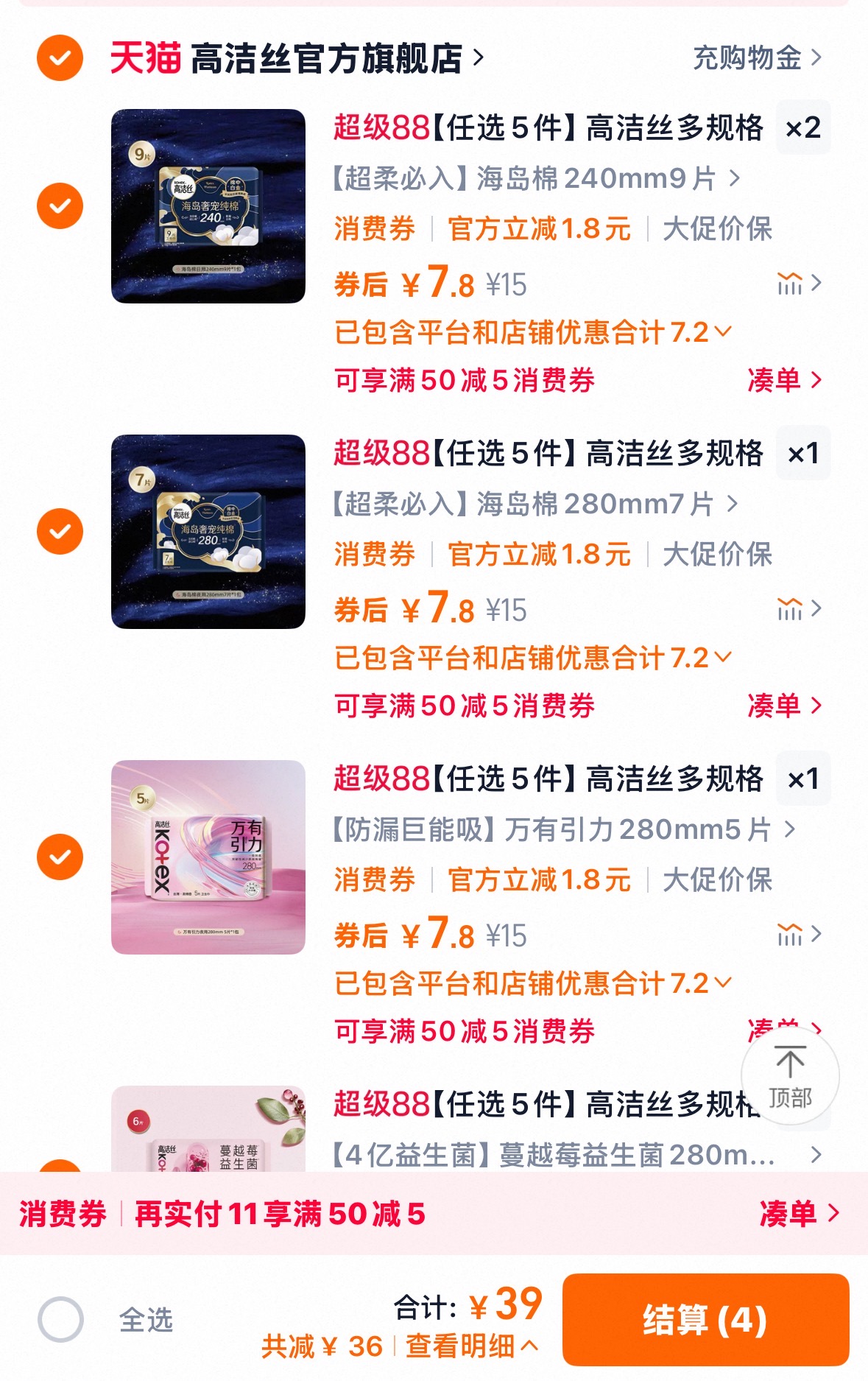Open 凑单 link for the first product

(x=784, y=379)
